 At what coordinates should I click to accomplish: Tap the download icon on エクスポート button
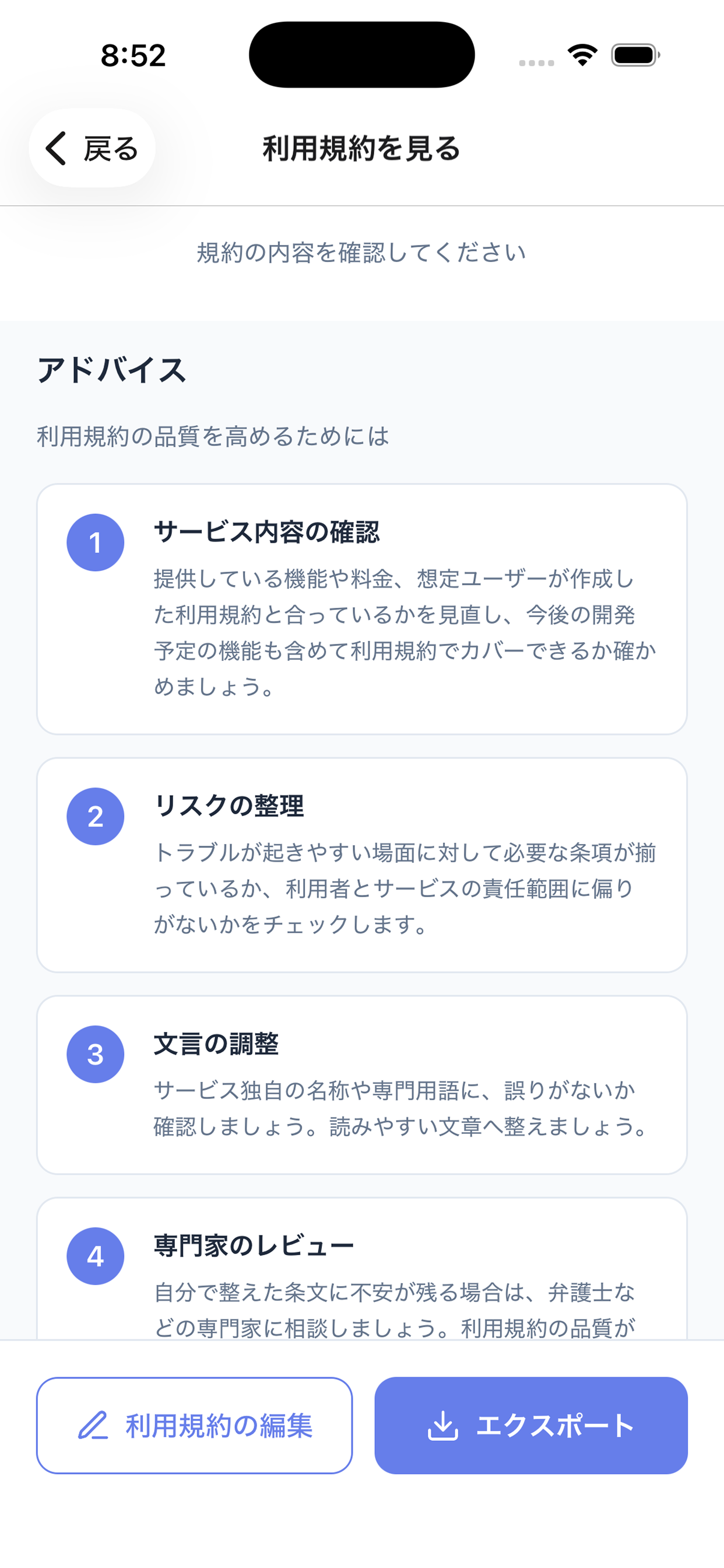point(443,1427)
